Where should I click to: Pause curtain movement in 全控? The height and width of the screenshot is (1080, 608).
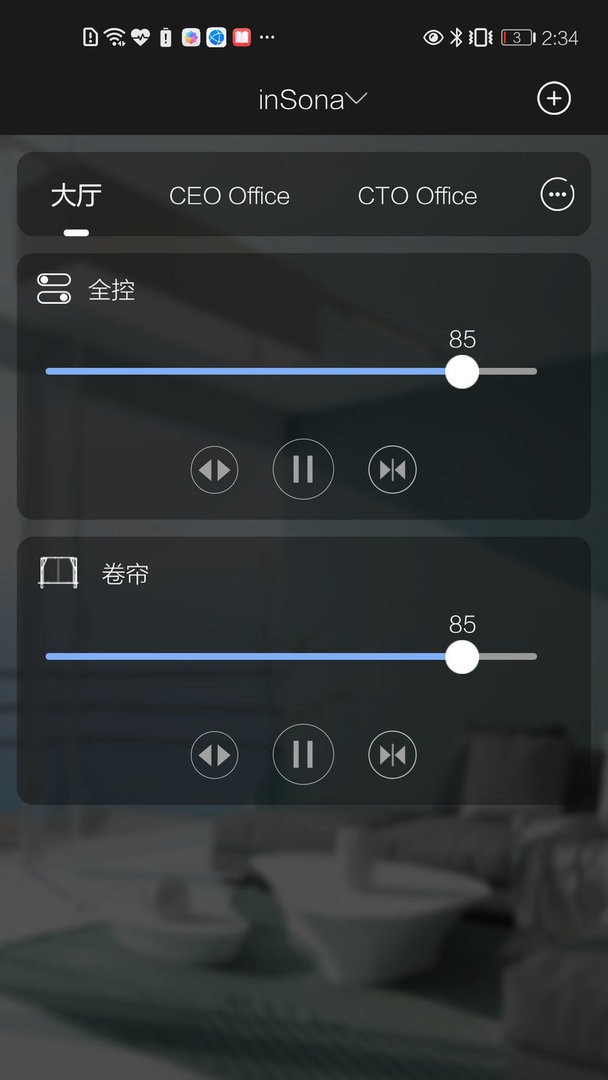click(x=303, y=469)
